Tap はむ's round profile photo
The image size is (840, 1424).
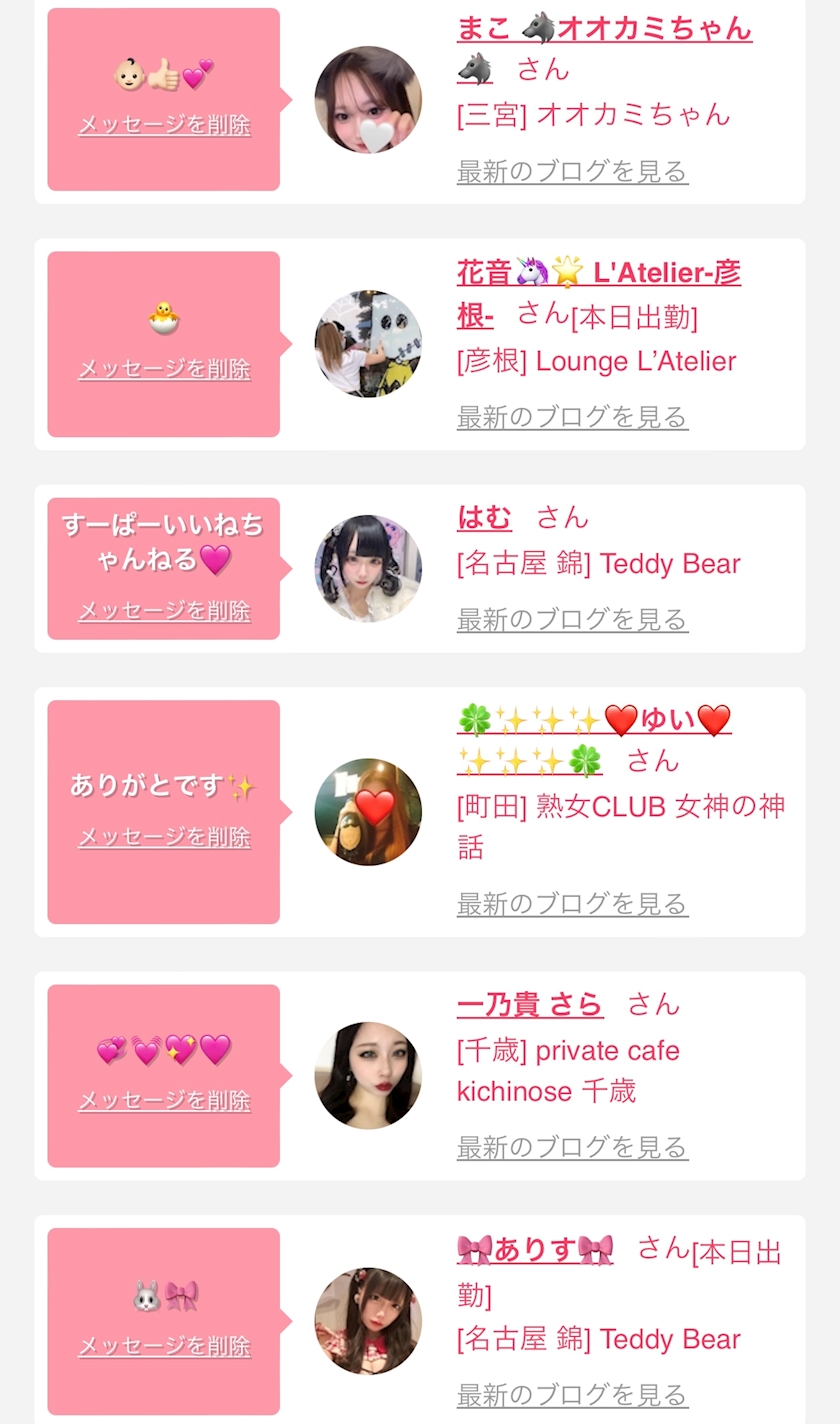[x=368, y=568]
